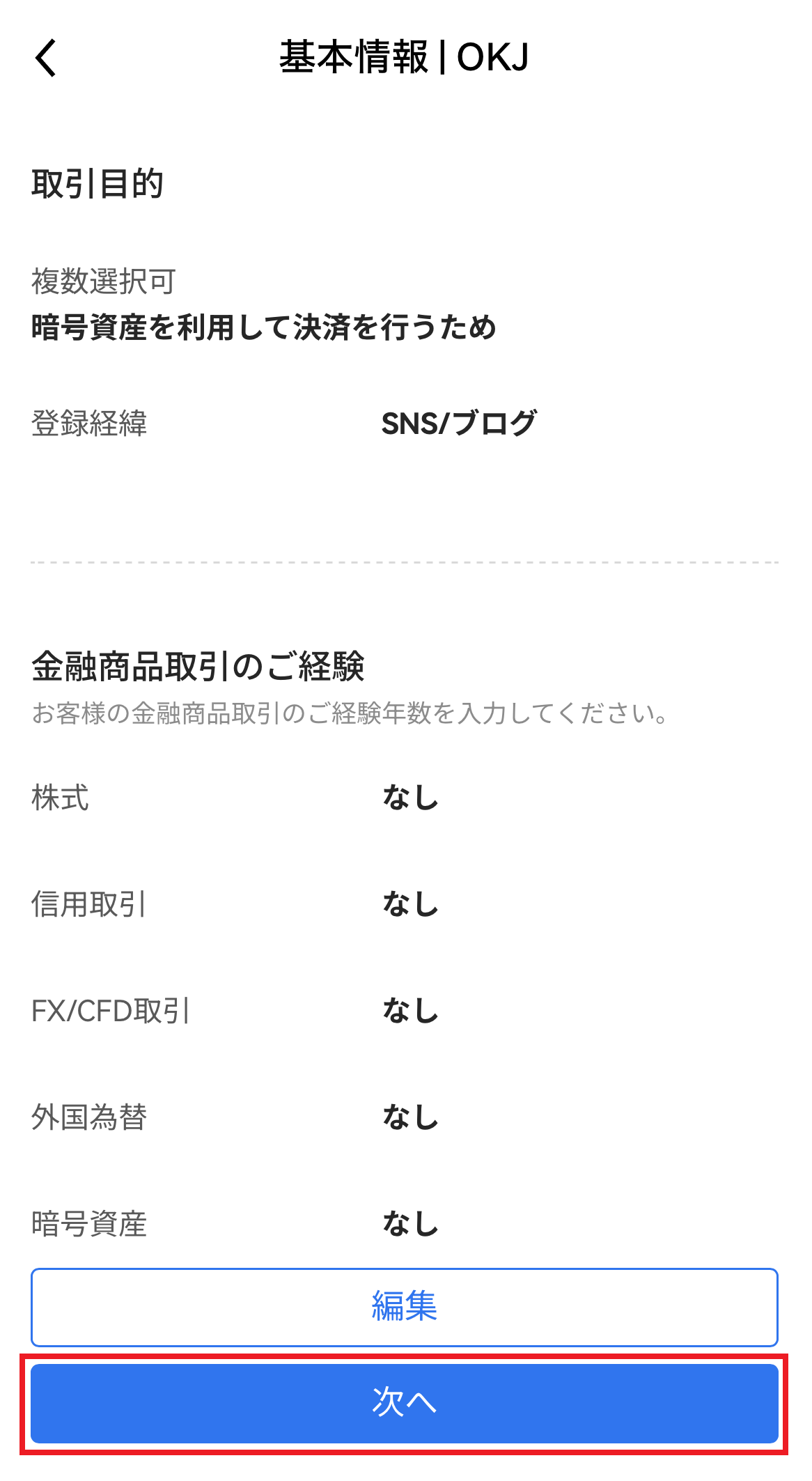812x1481 pixels.
Task: Go back using the header arrow
Action: coord(46,58)
